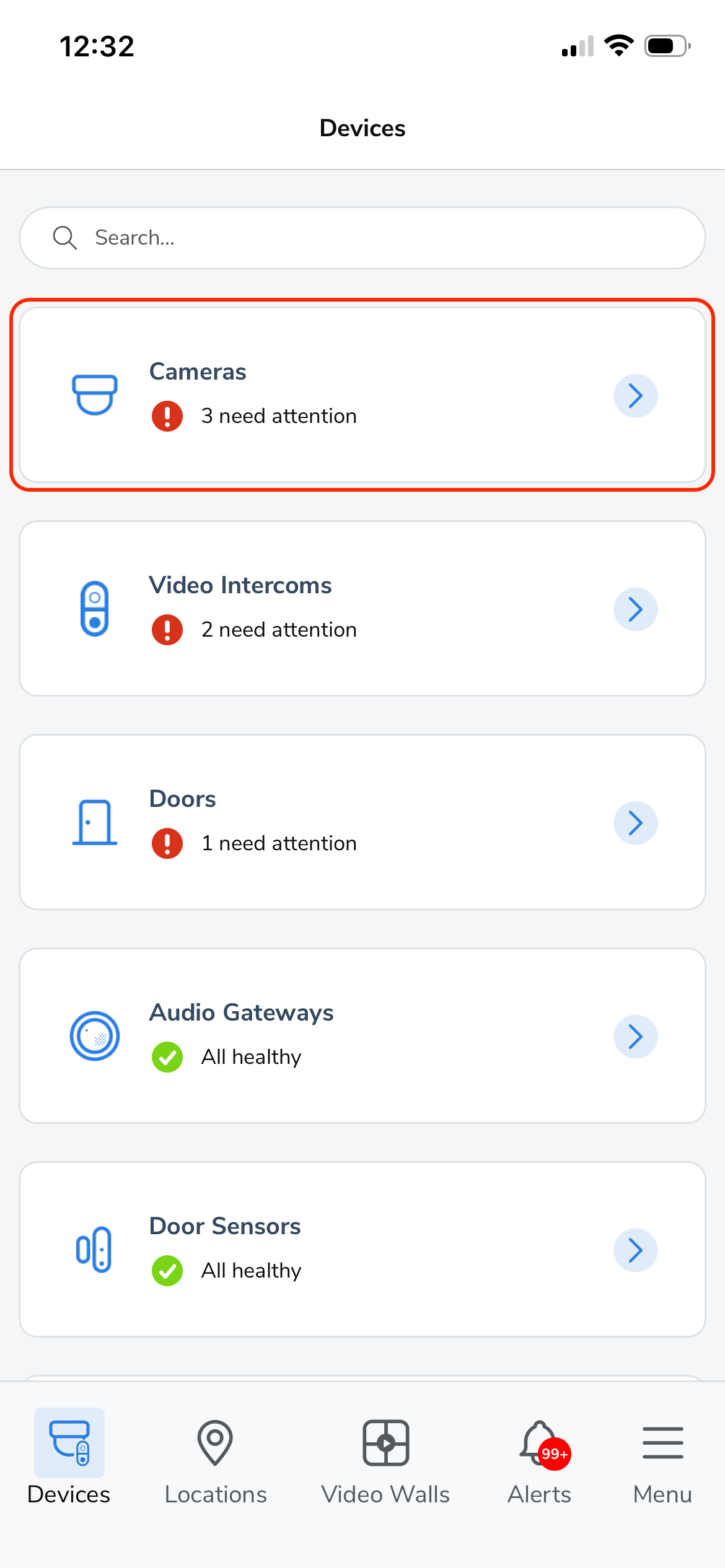The width and height of the screenshot is (725, 1568).
Task: Open Video Intercoms needing attention
Action: (x=362, y=609)
